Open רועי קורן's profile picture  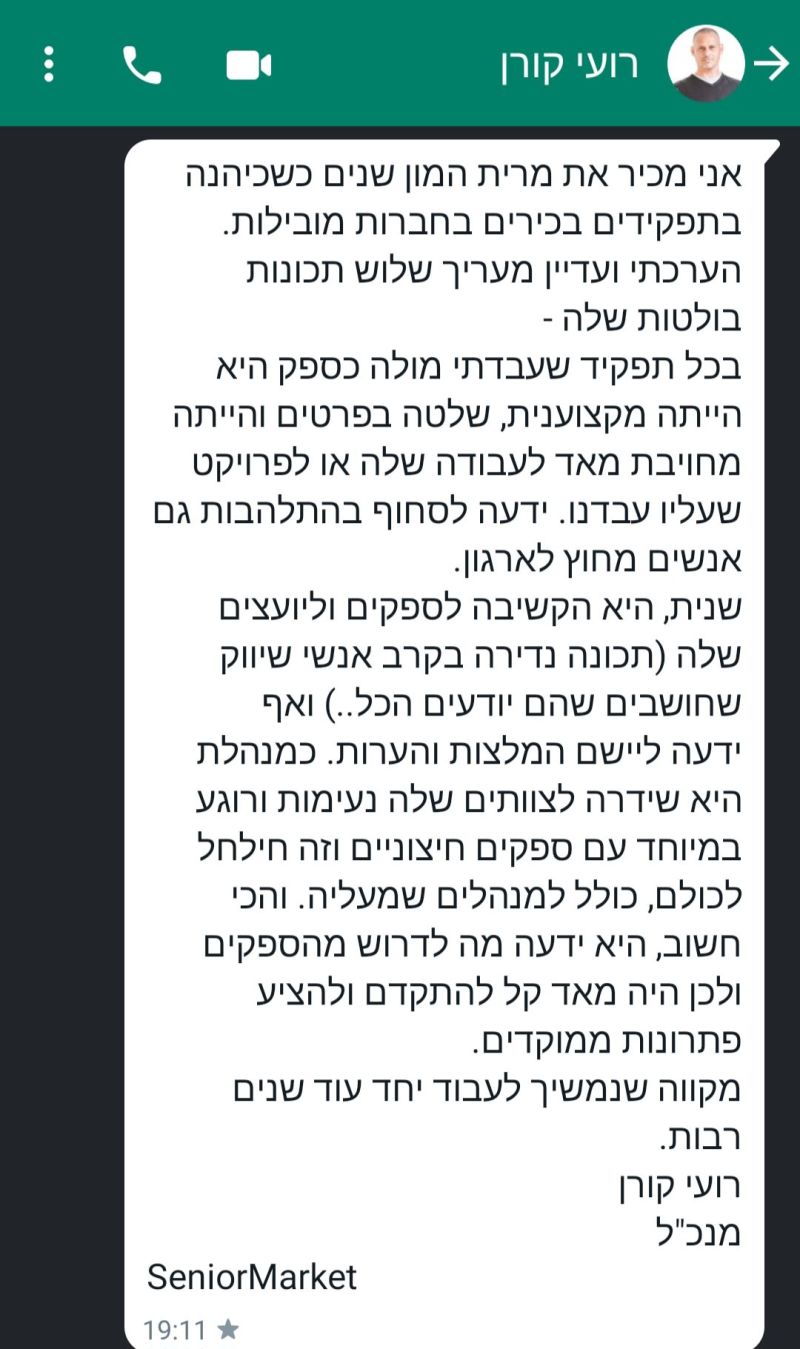coord(706,63)
